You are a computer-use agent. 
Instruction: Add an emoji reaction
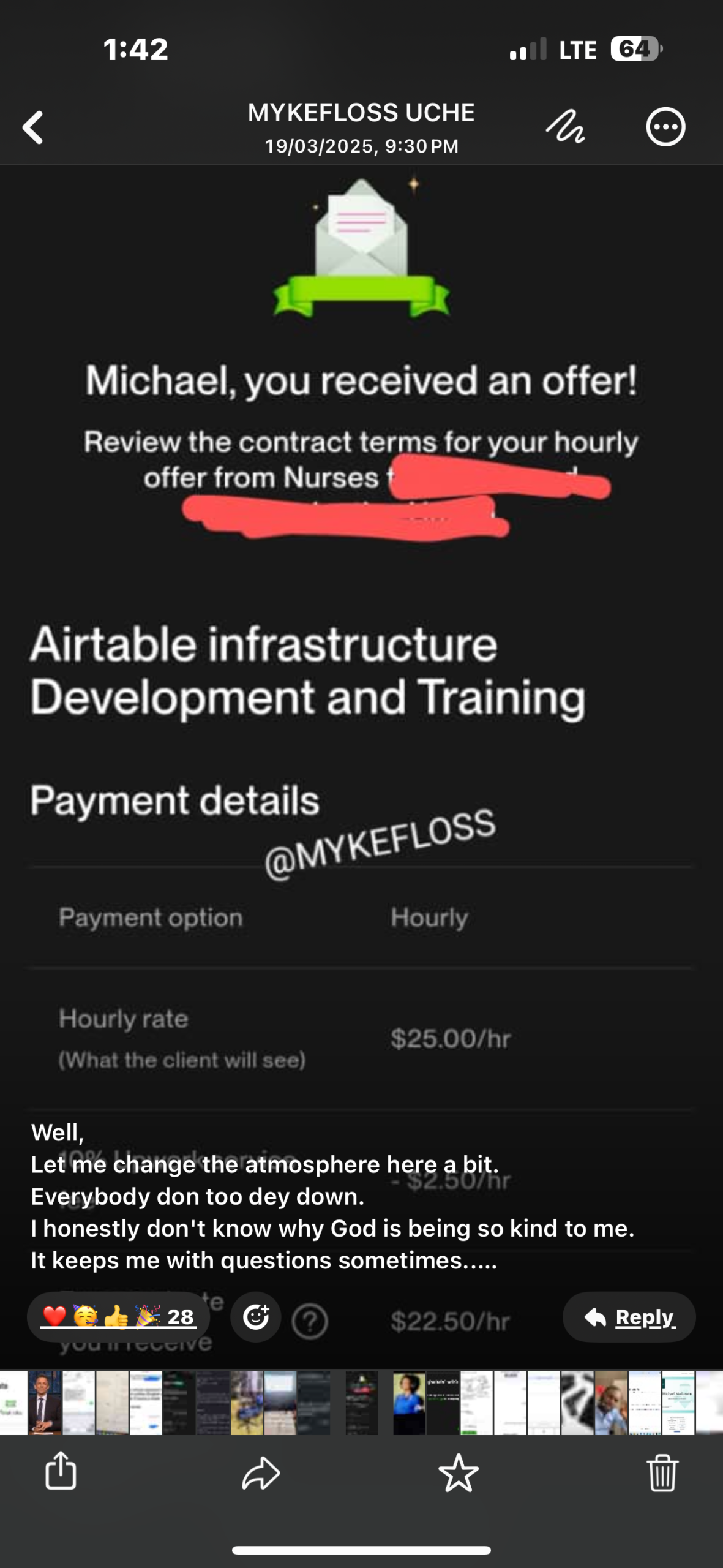click(255, 1316)
